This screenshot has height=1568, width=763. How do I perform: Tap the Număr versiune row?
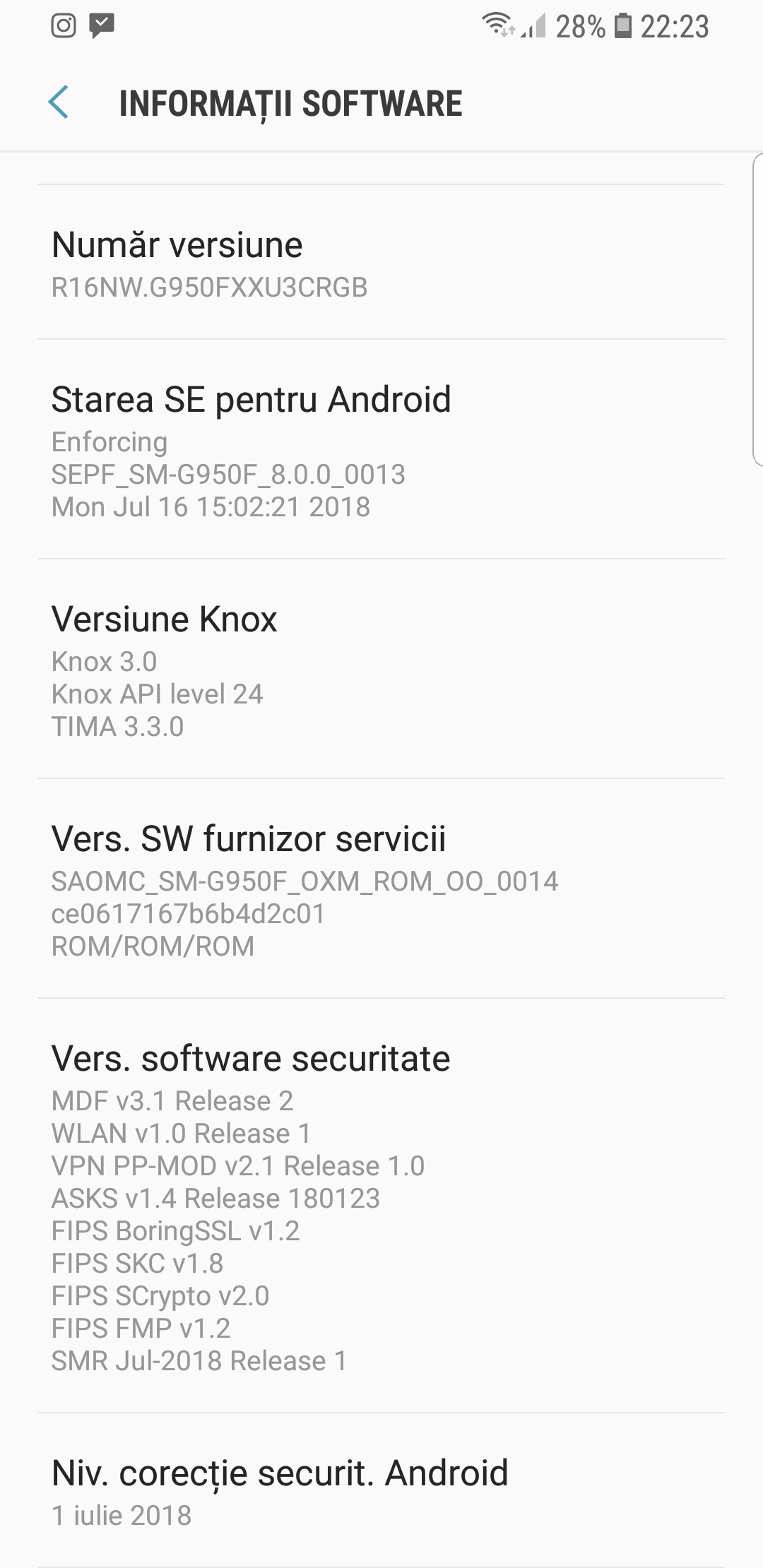381,262
